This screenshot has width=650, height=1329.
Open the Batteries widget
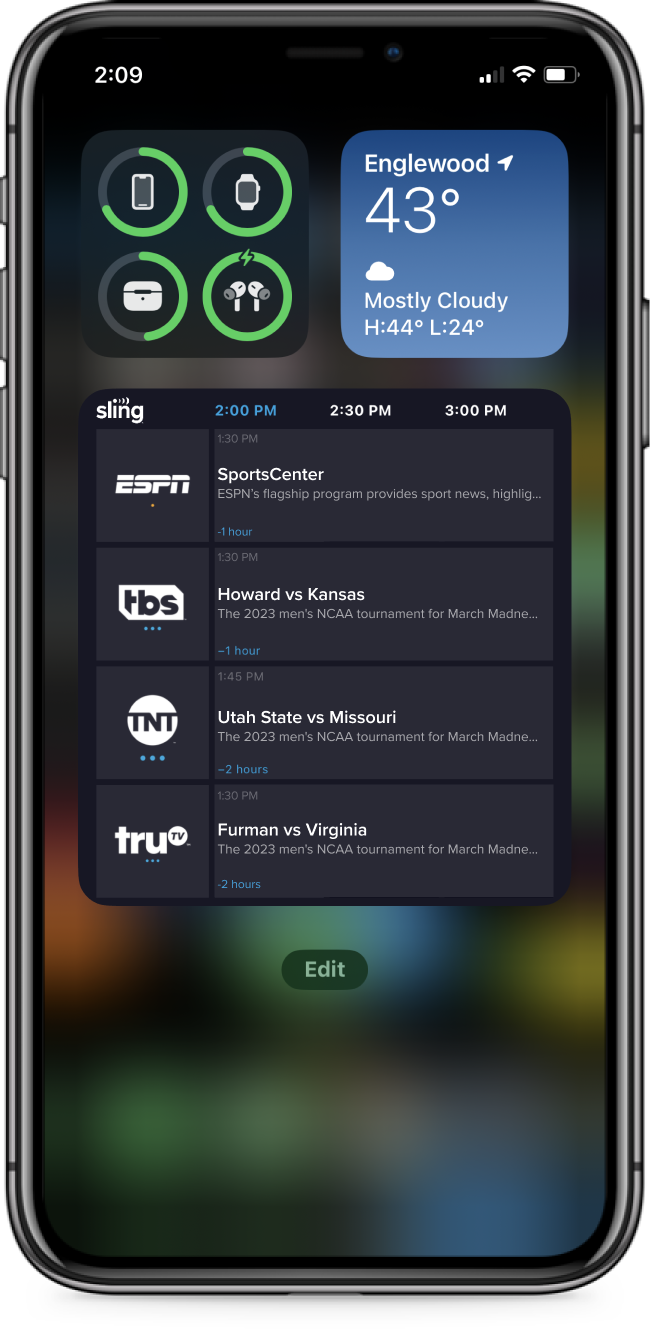pyautogui.click(x=194, y=243)
